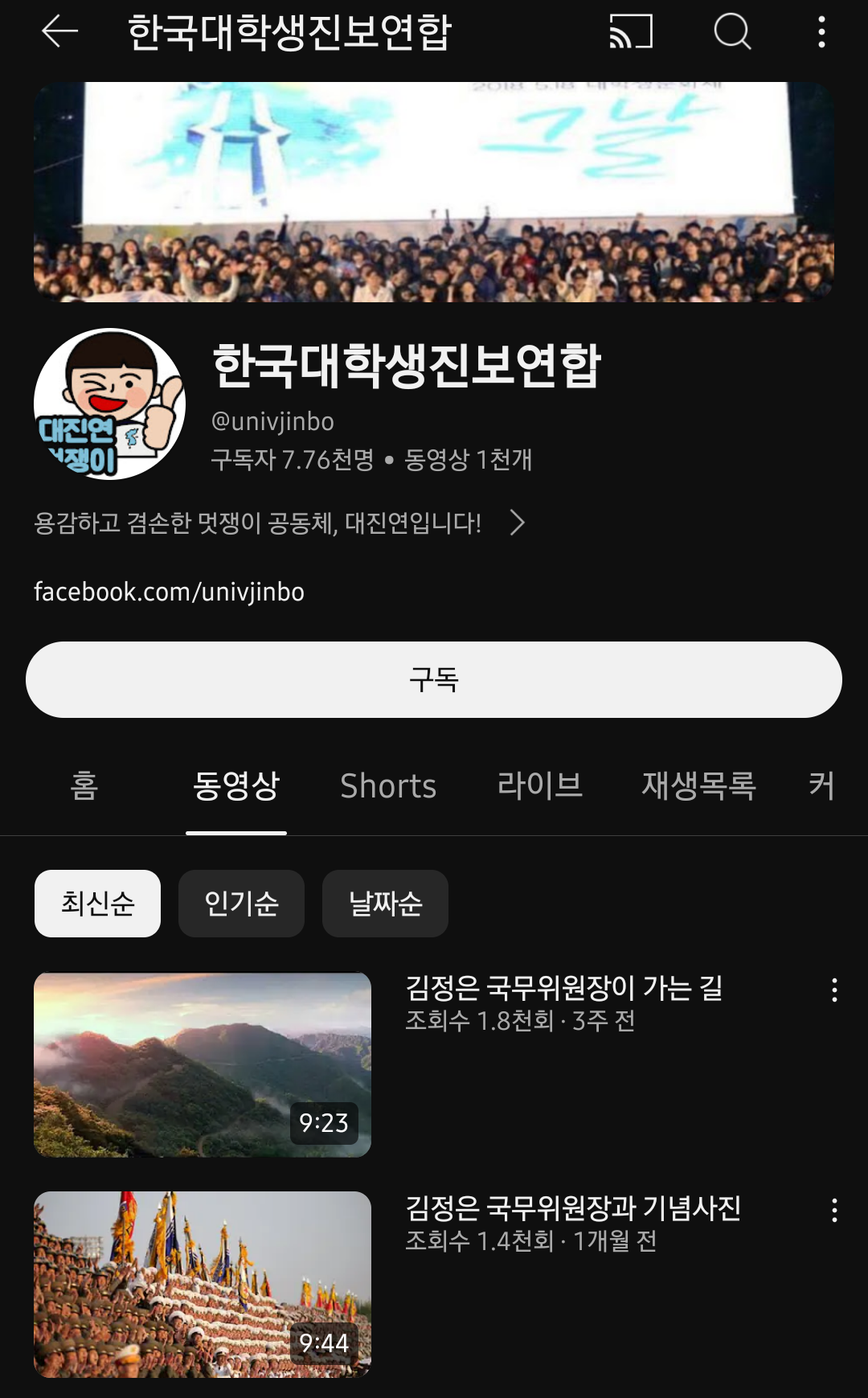Screen dimensions: 868x1398
Task: Expand the channel description chevron
Action: coord(518,523)
